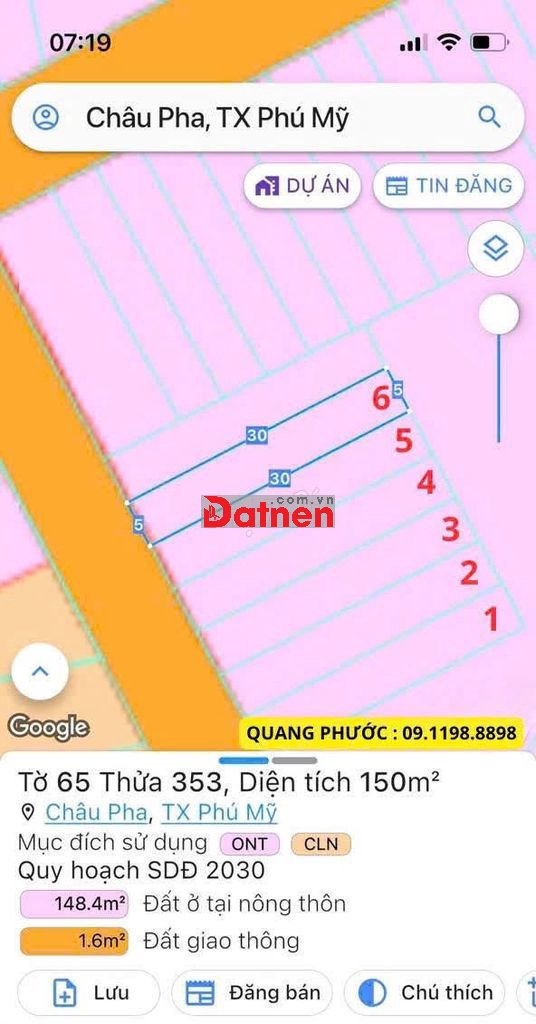Open the profile avatar icon
Screen dimensions: 536x1024
coord(46,118)
